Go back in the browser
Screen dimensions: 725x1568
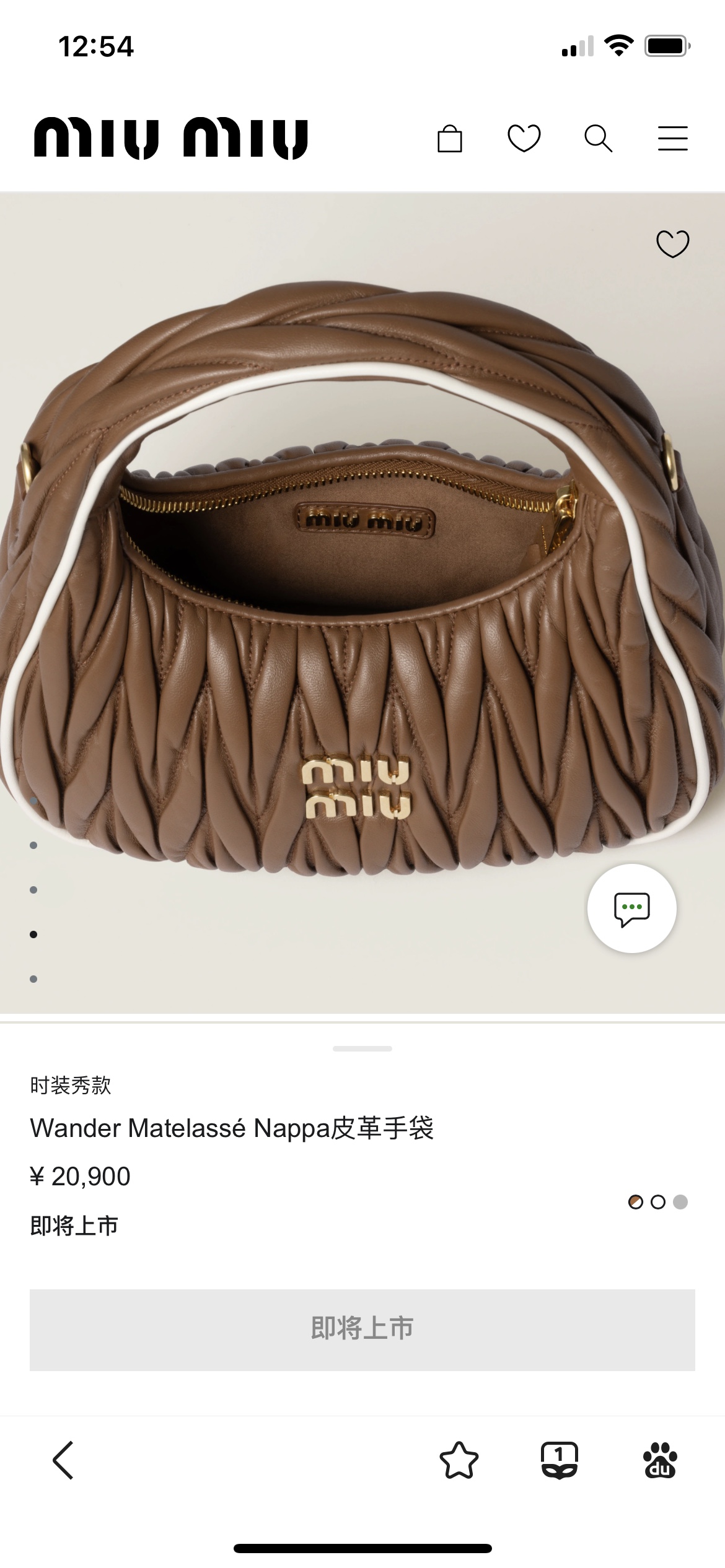click(63, 1460)
